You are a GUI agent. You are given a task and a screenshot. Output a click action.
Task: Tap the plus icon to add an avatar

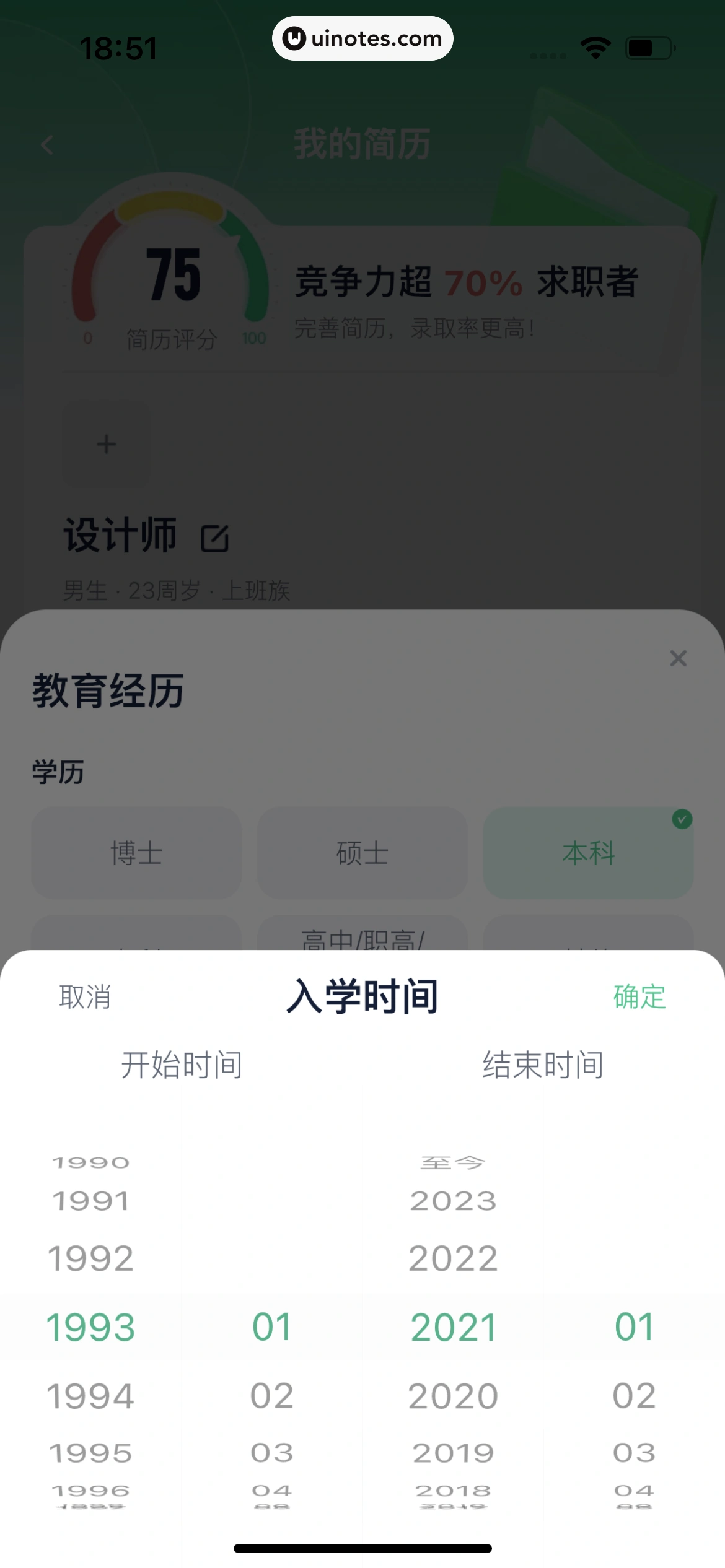[106, 445]
